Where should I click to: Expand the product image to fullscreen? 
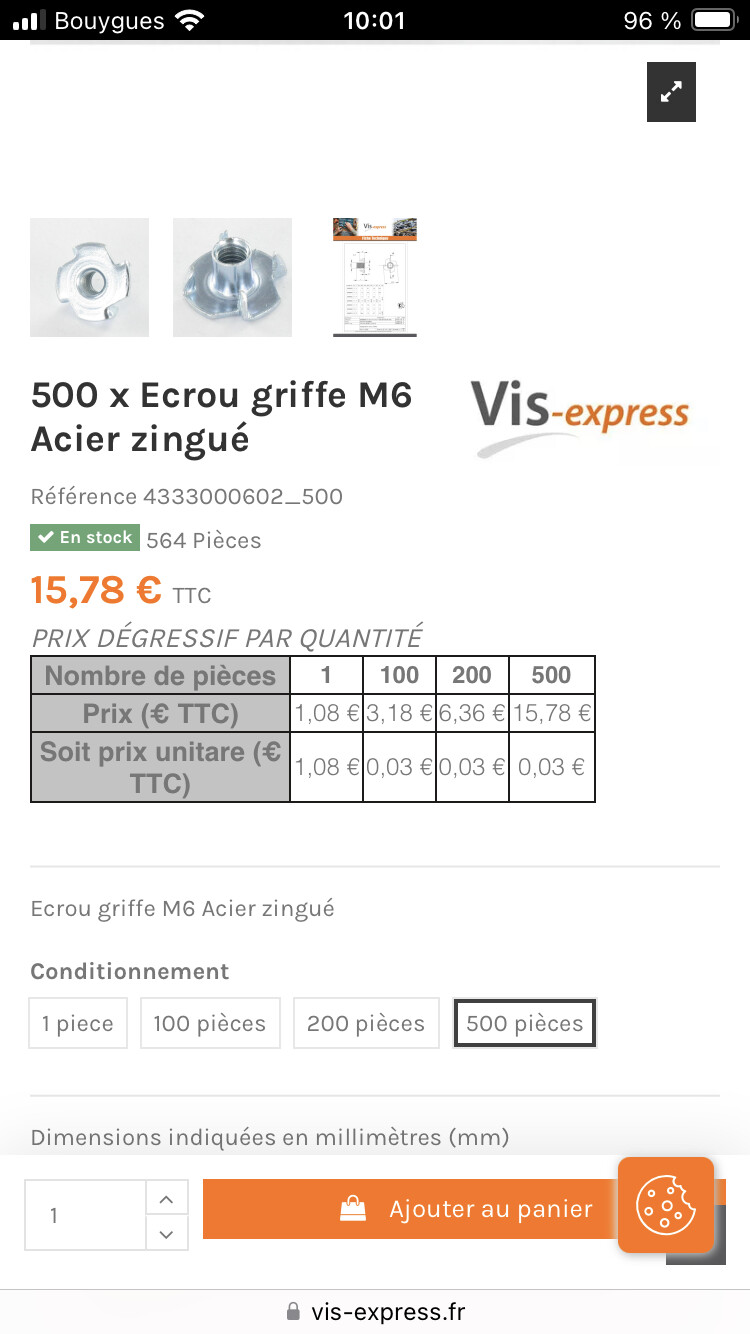671,92
